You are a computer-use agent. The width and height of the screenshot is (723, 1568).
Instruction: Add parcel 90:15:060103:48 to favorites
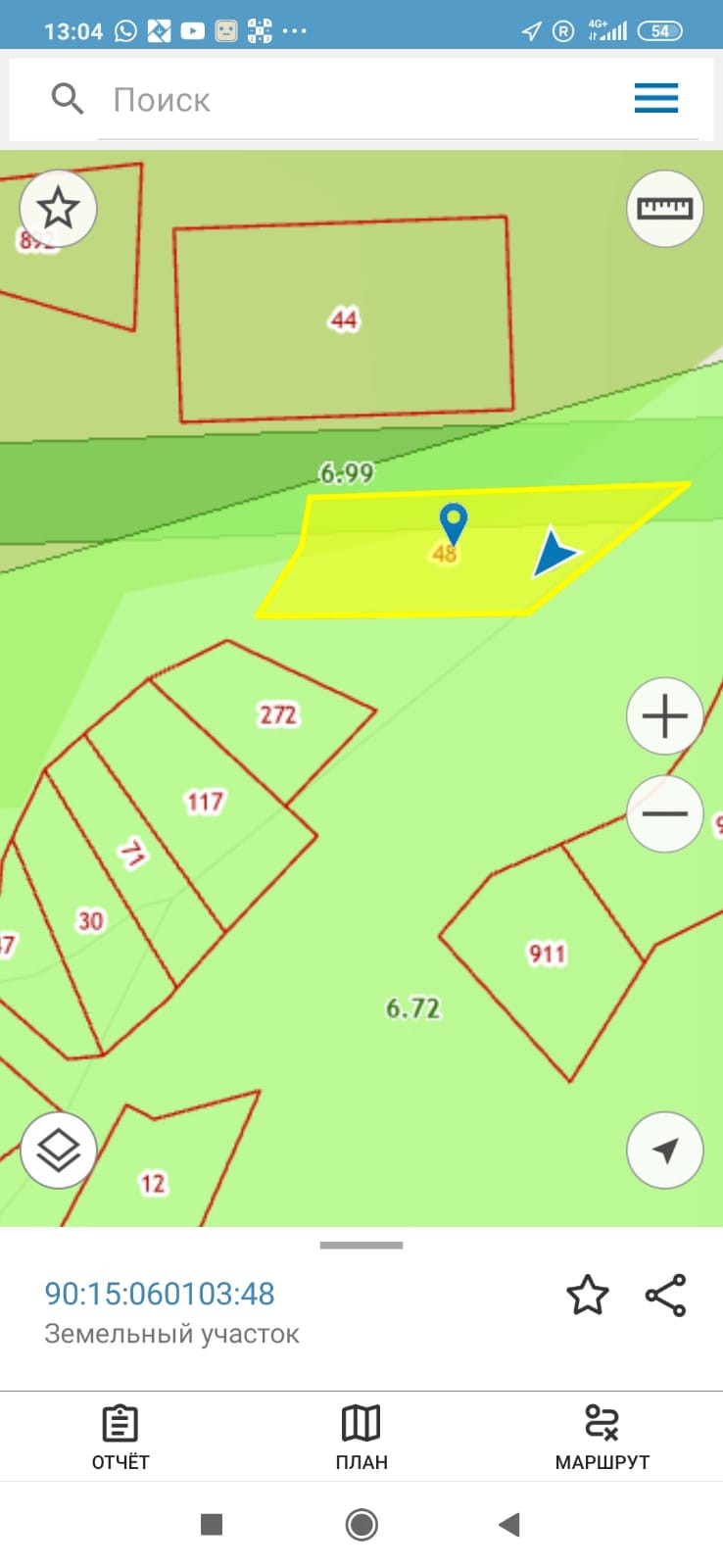588,1295
